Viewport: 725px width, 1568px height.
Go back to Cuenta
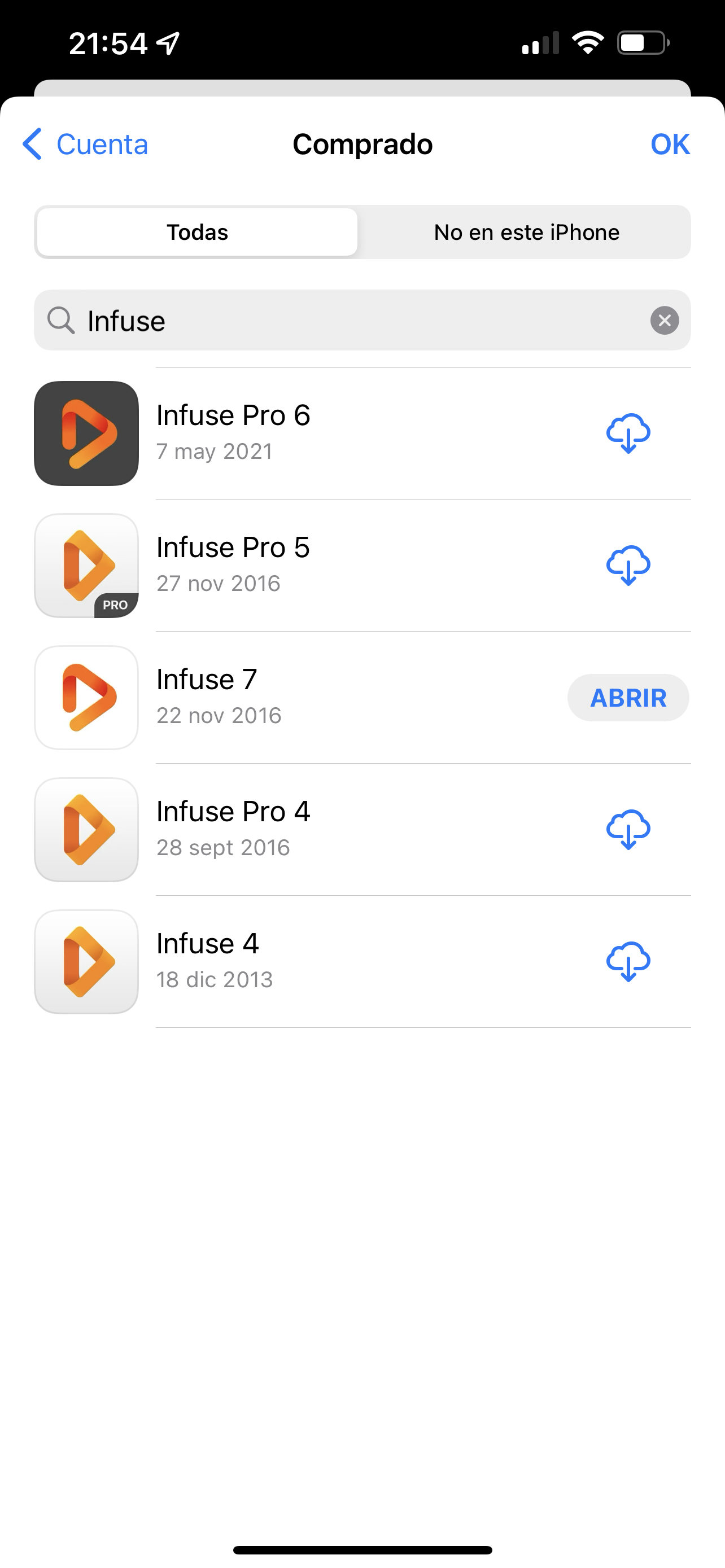[85, 144]
